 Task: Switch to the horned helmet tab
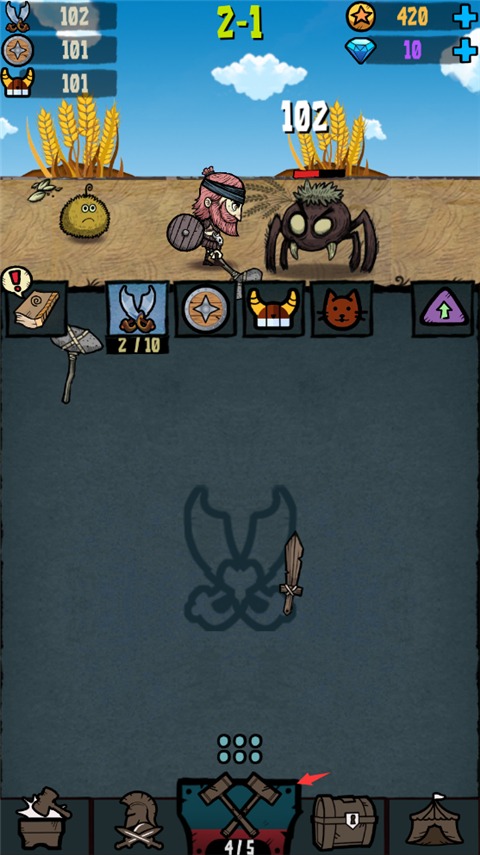(x=274, y=309)
